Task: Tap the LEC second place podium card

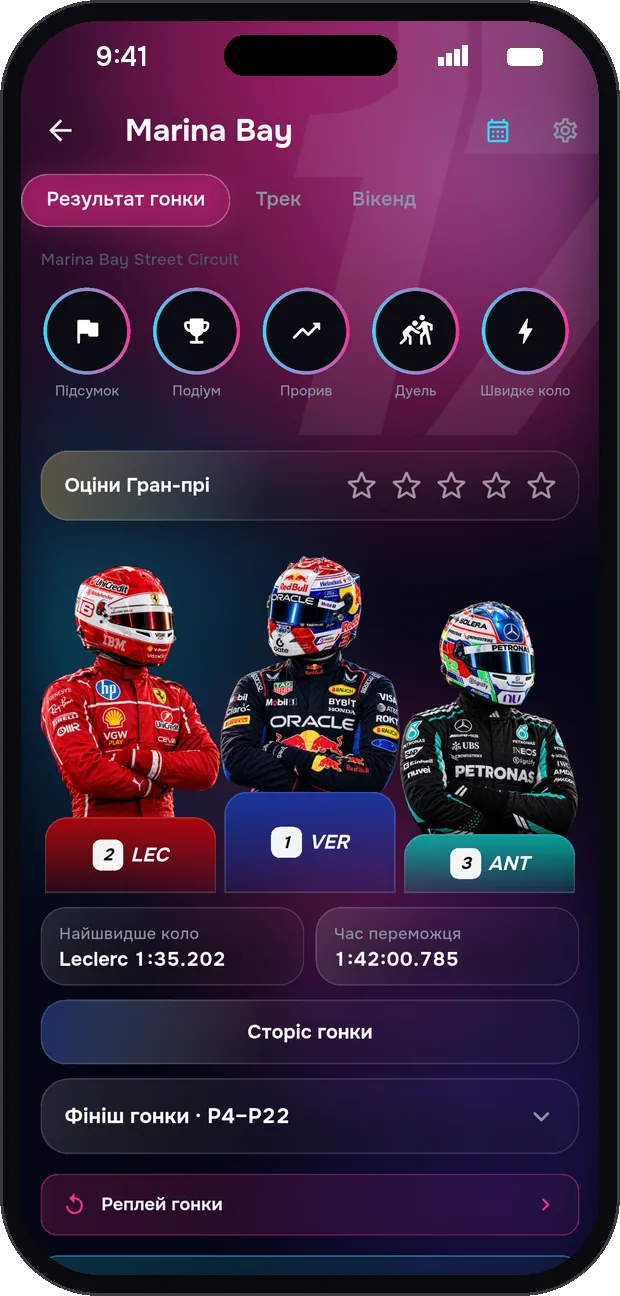Action: pyautogui.click(x=131, y=855)
